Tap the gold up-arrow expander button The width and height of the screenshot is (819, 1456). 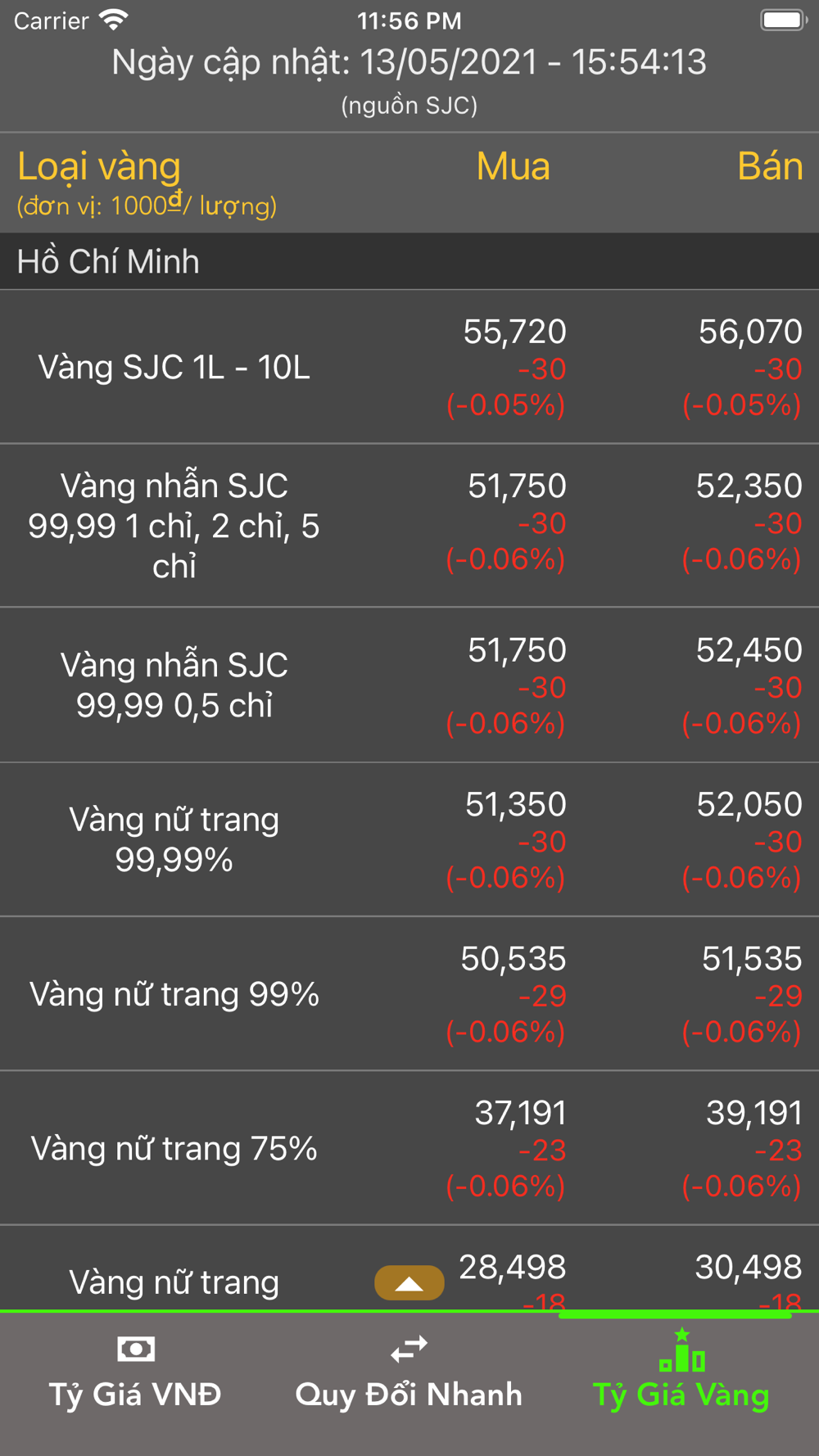(409, 1283)
